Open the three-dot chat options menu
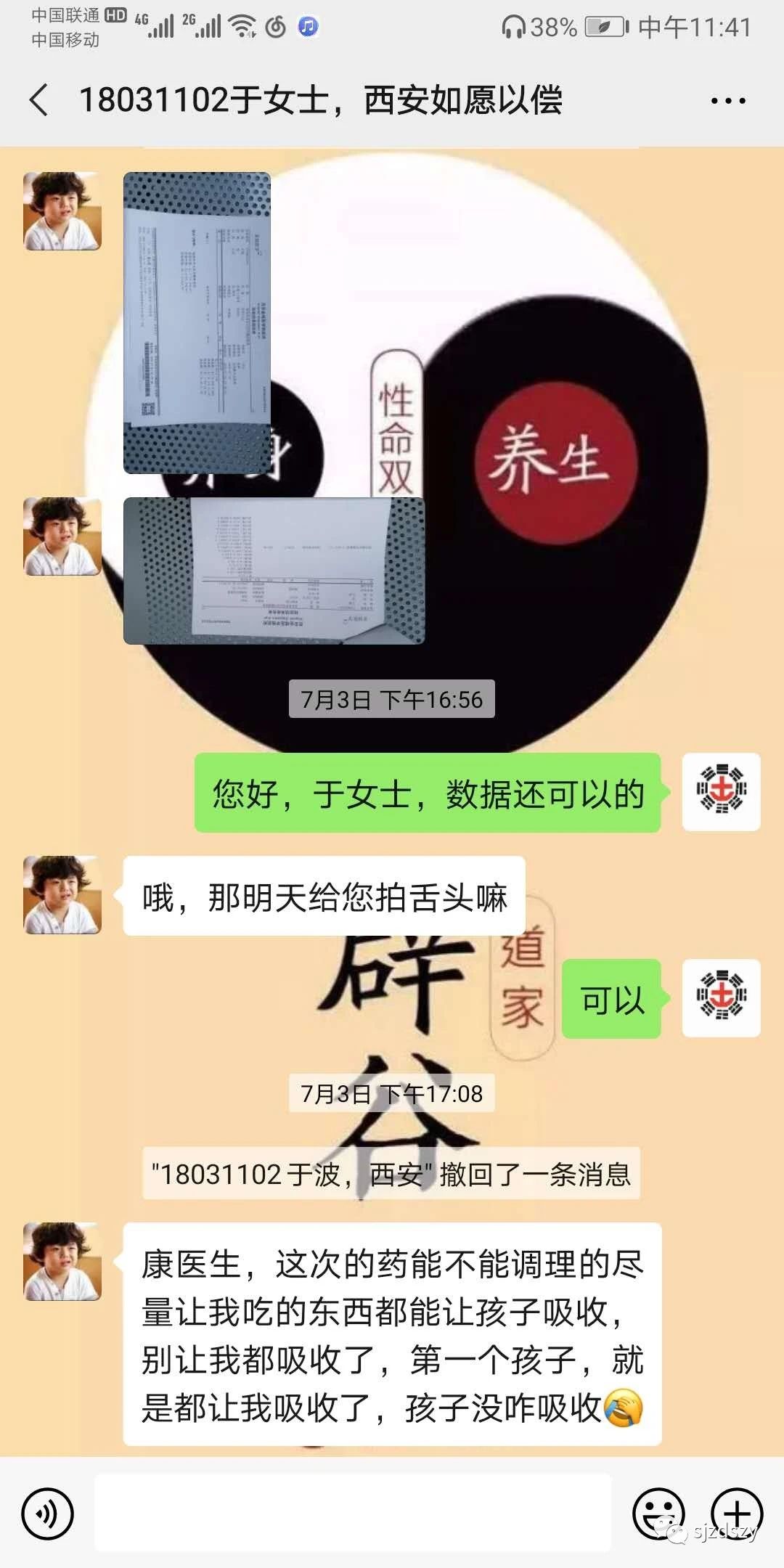This screenshot has height=1568, width=784. (728, 100)
